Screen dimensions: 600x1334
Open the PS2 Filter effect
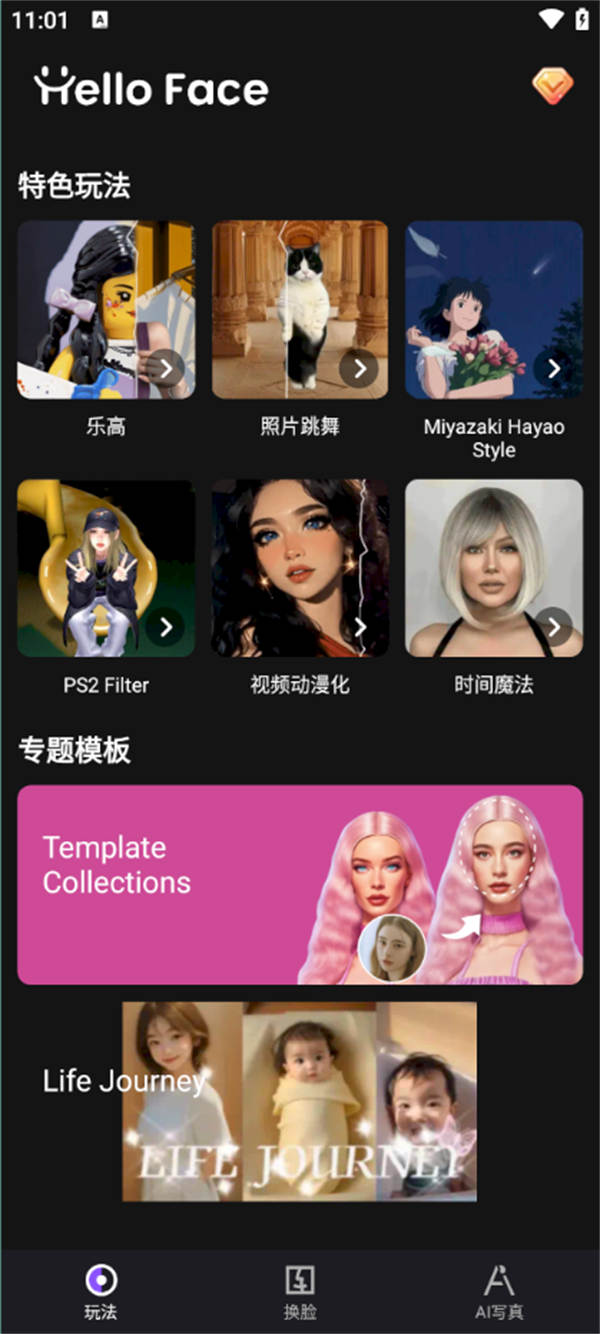coord(106,568)
